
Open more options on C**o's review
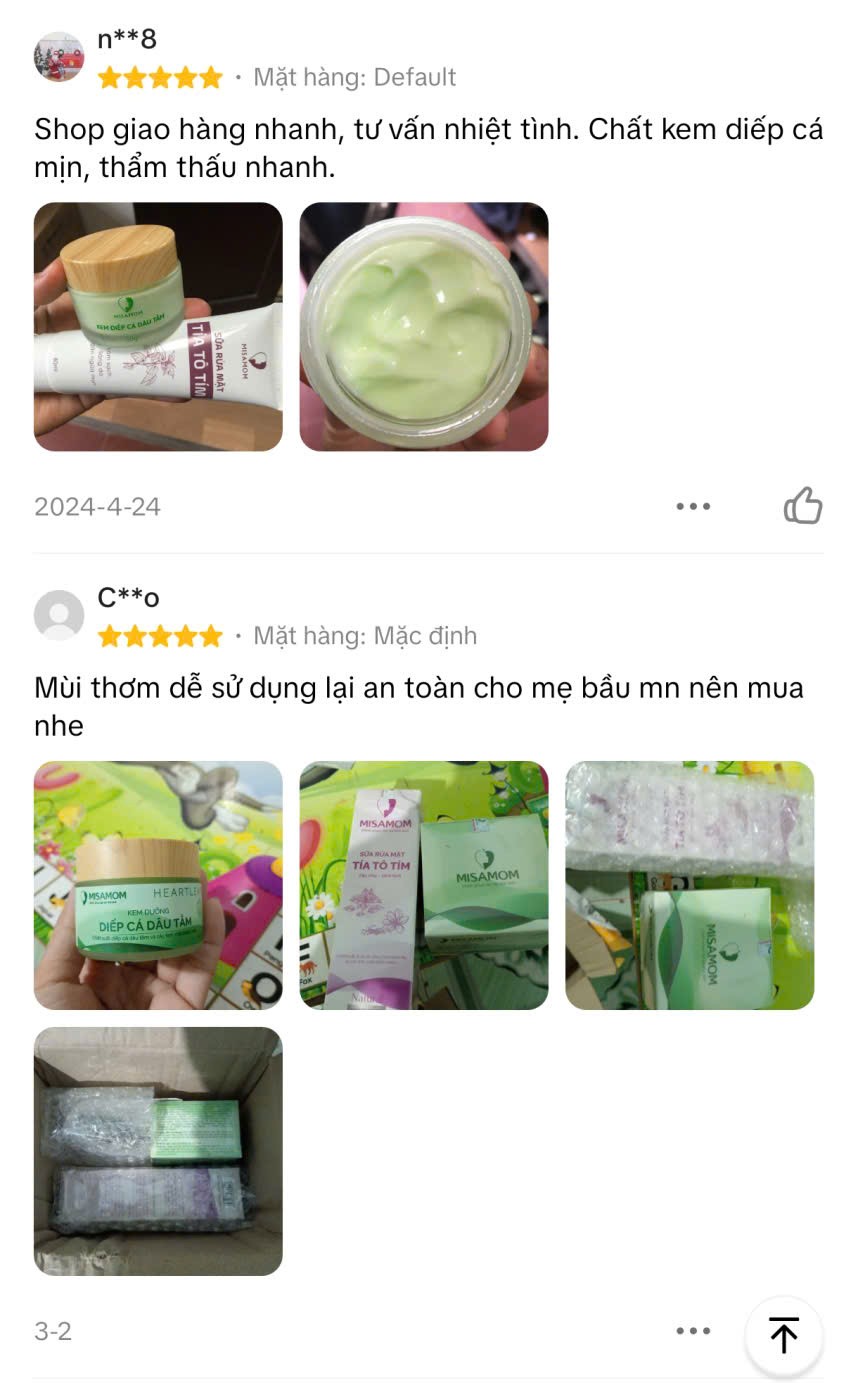[693, 1331]
